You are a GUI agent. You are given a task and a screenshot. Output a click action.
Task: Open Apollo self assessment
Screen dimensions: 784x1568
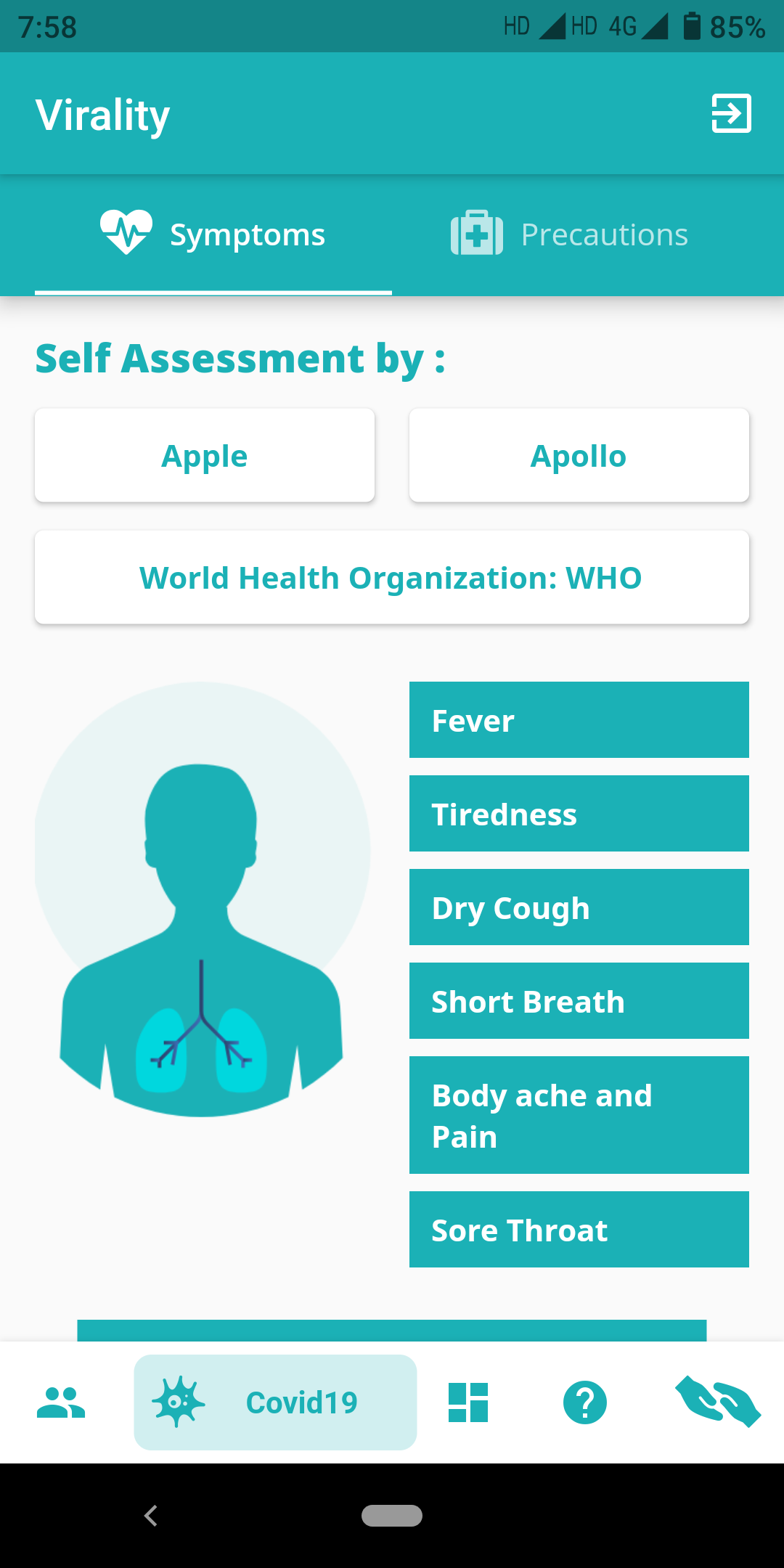click(x=579, y=455)
